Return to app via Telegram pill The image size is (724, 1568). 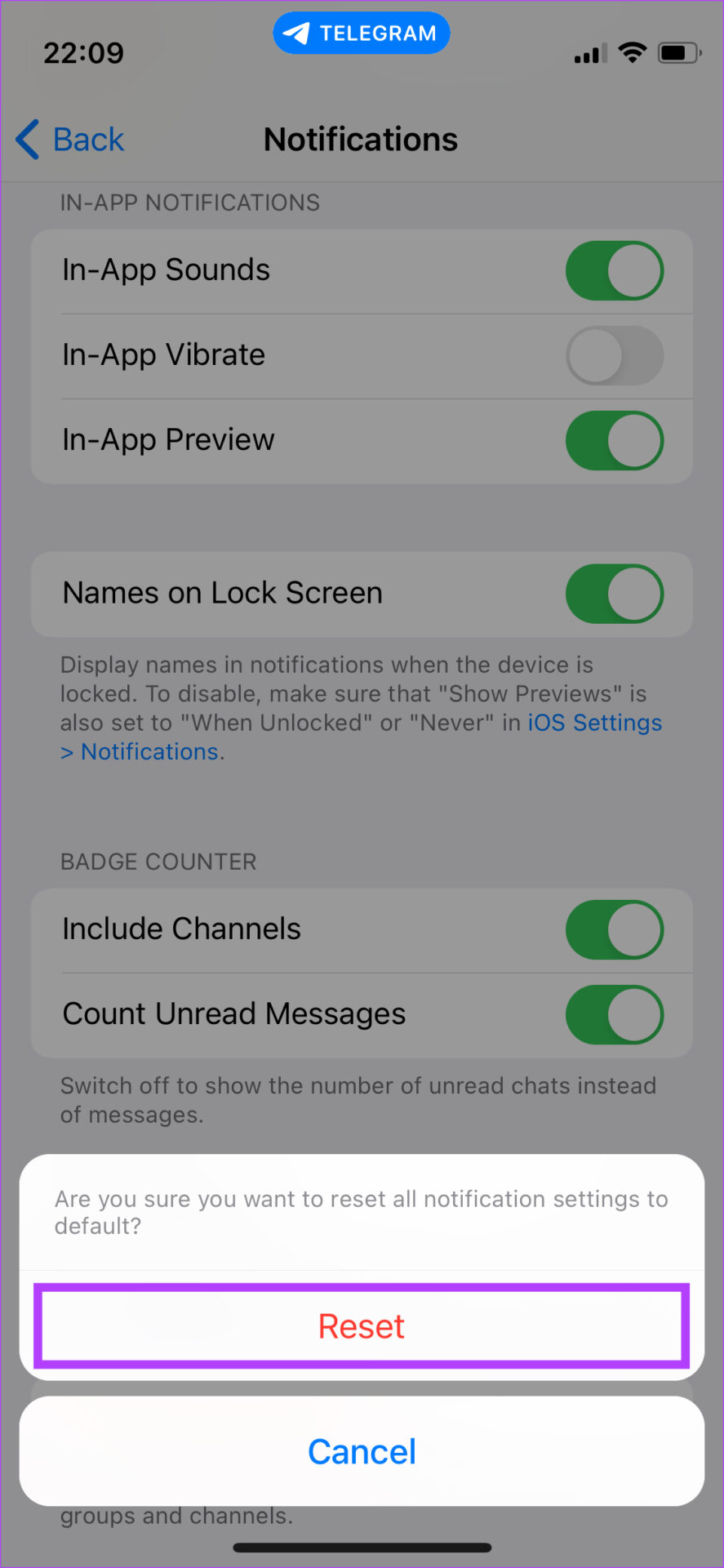[x=361, y=33]
